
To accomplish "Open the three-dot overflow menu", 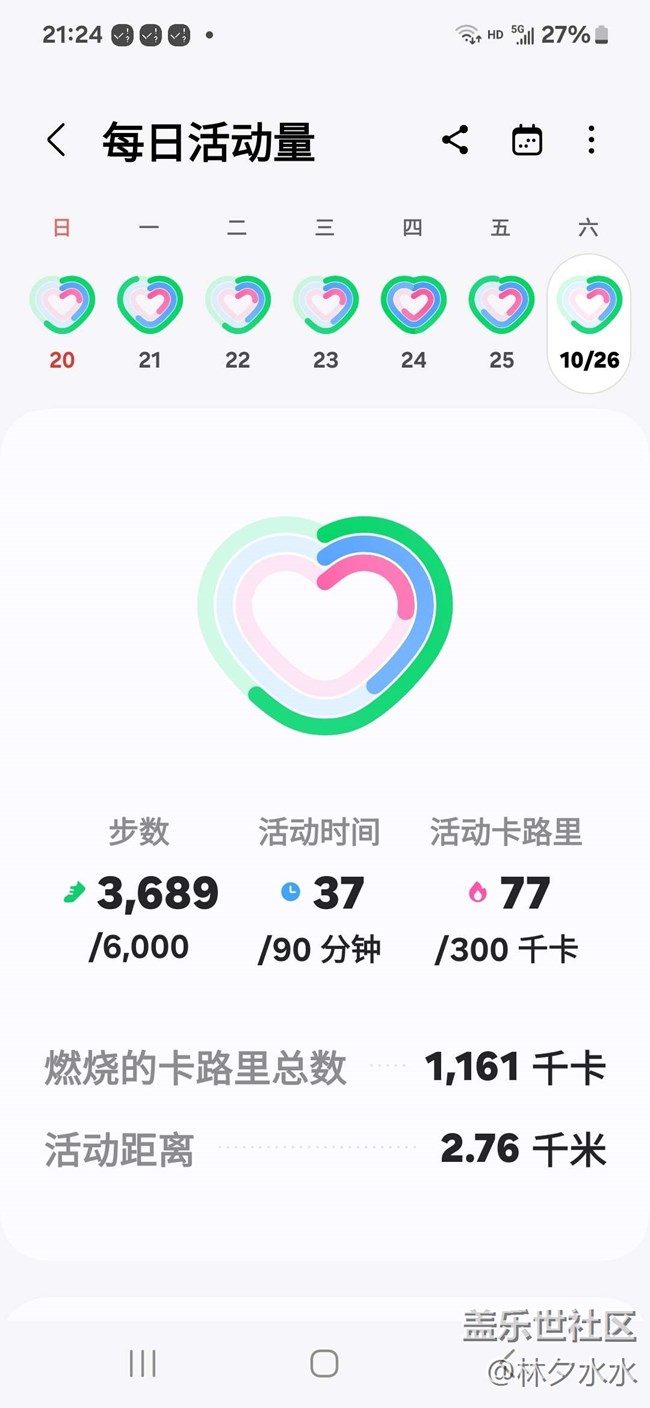I will tap(591, 140).
